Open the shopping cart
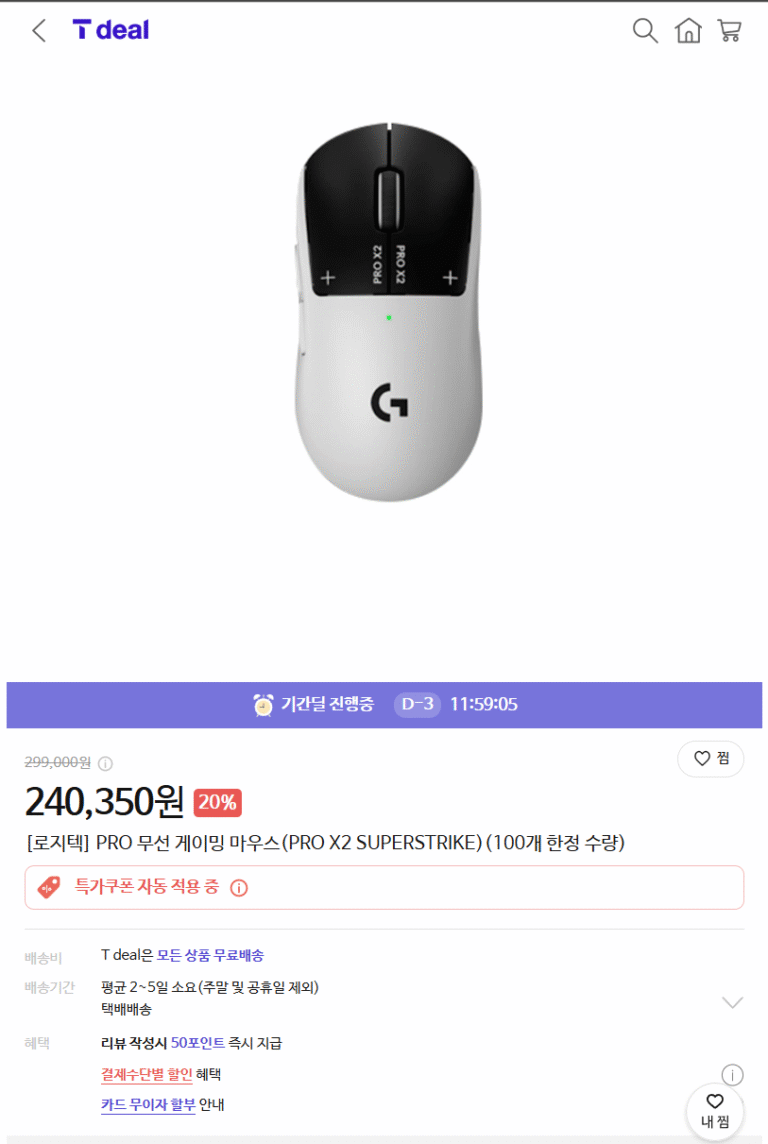Image resolution: width=768 pixels, height=1144 pixels. click(730, 31)
